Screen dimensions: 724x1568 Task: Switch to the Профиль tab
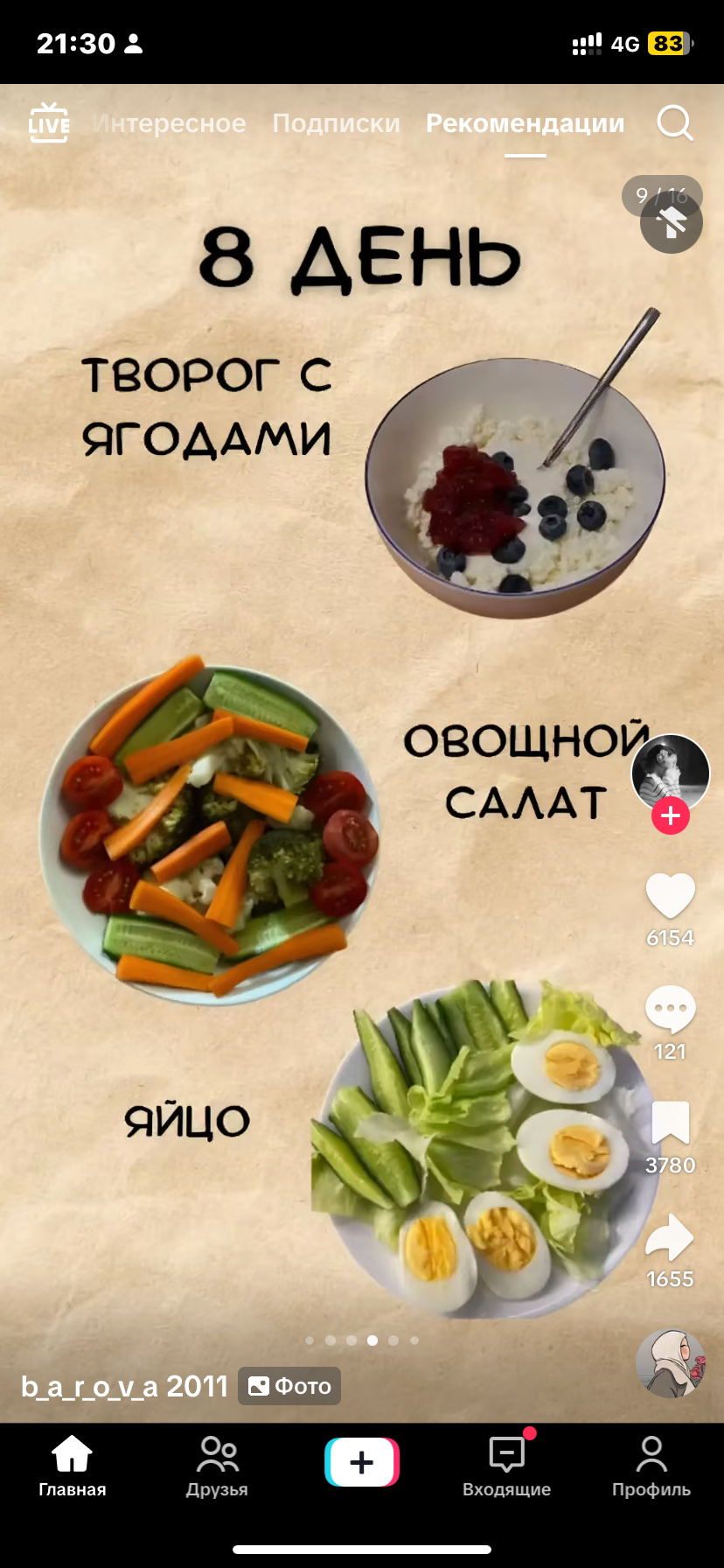click(x=651, y=1466)
